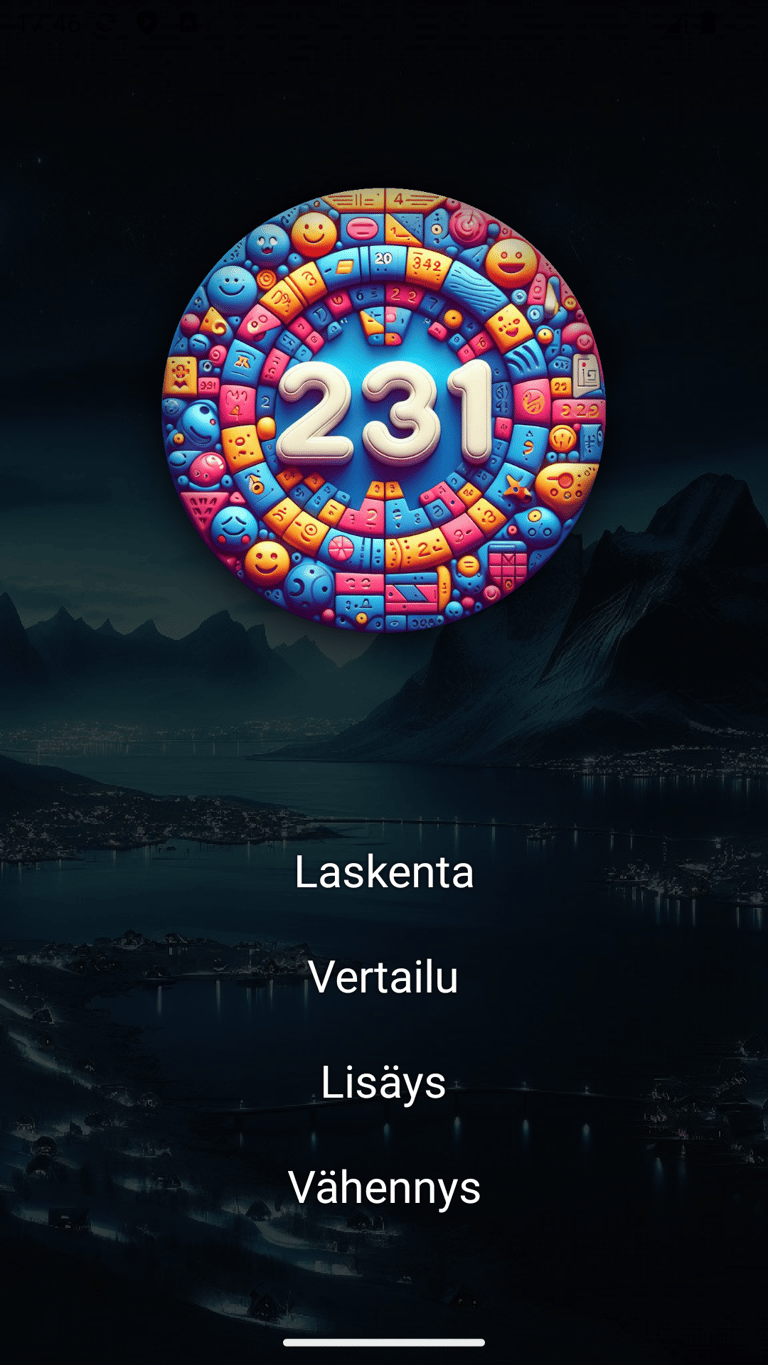Screen dimensions: 768x1365
Task: Select the Vertailu option
Action: [x=384, y=977]
